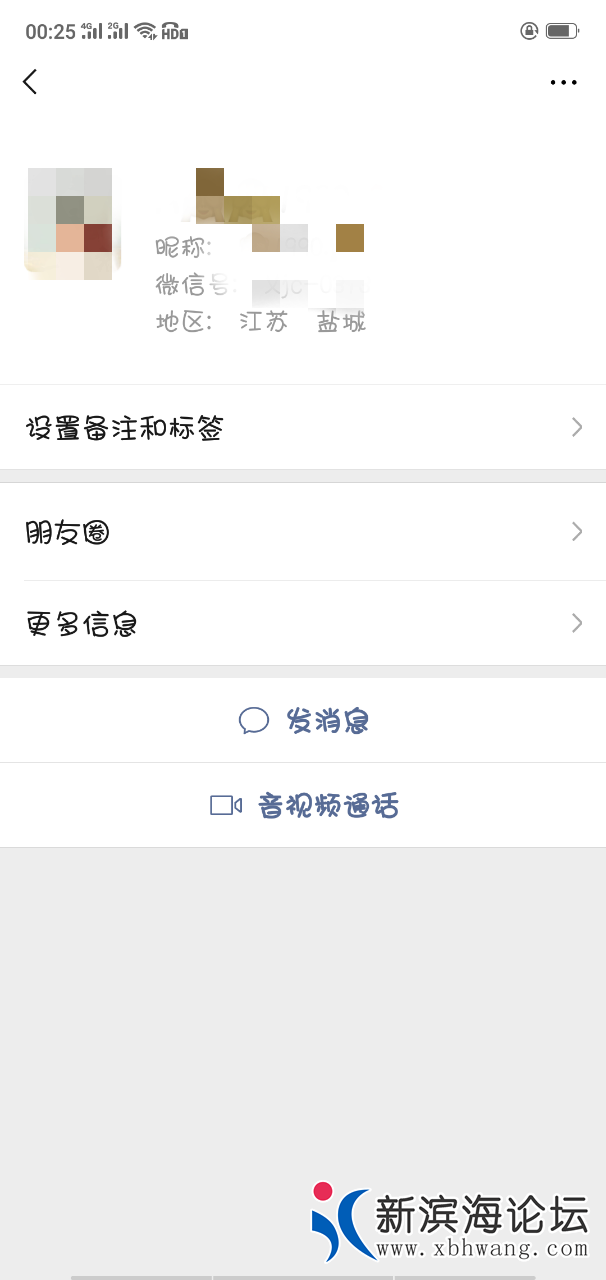View the contact's profile avatar
Image resolution: width=606 pixels, height=1280 pixels.
(x=72, y=223)
